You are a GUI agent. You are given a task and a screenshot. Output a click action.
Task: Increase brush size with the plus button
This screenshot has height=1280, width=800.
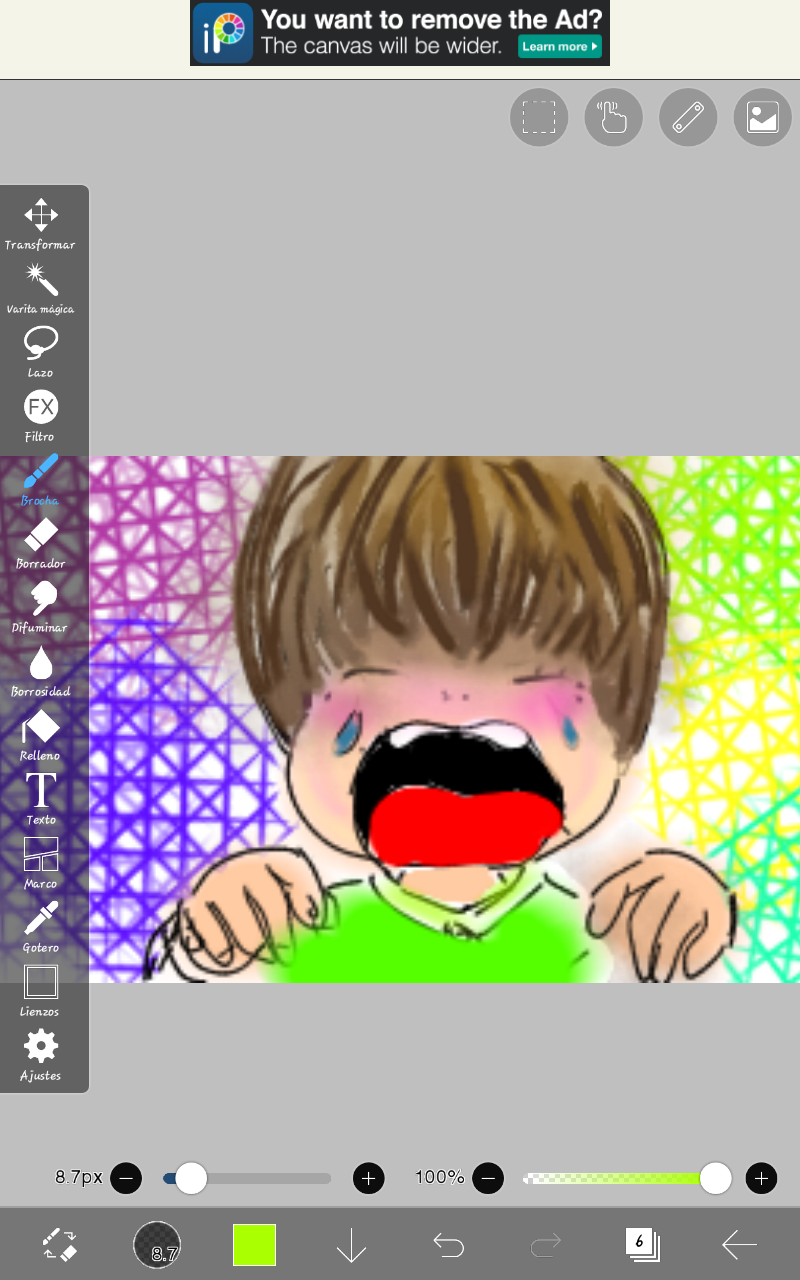click(x=369, y=1178)
